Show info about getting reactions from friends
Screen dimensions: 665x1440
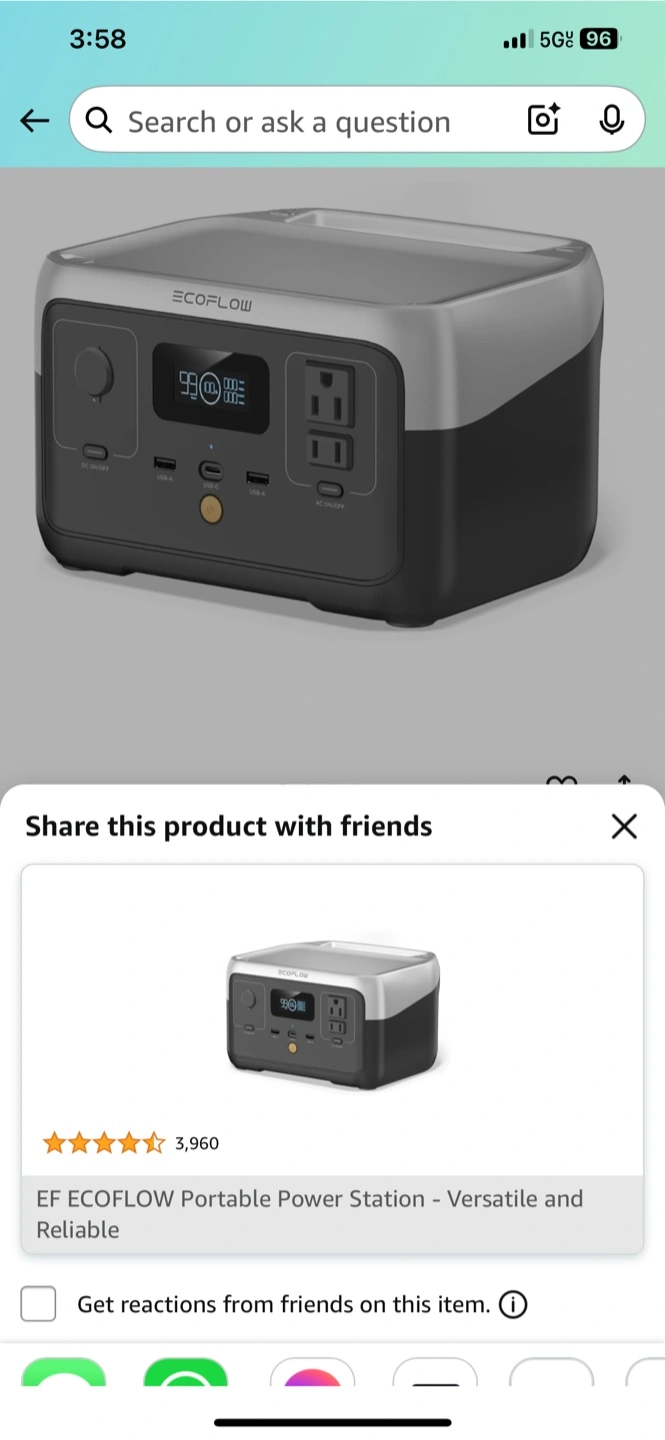pos(513,1304)
